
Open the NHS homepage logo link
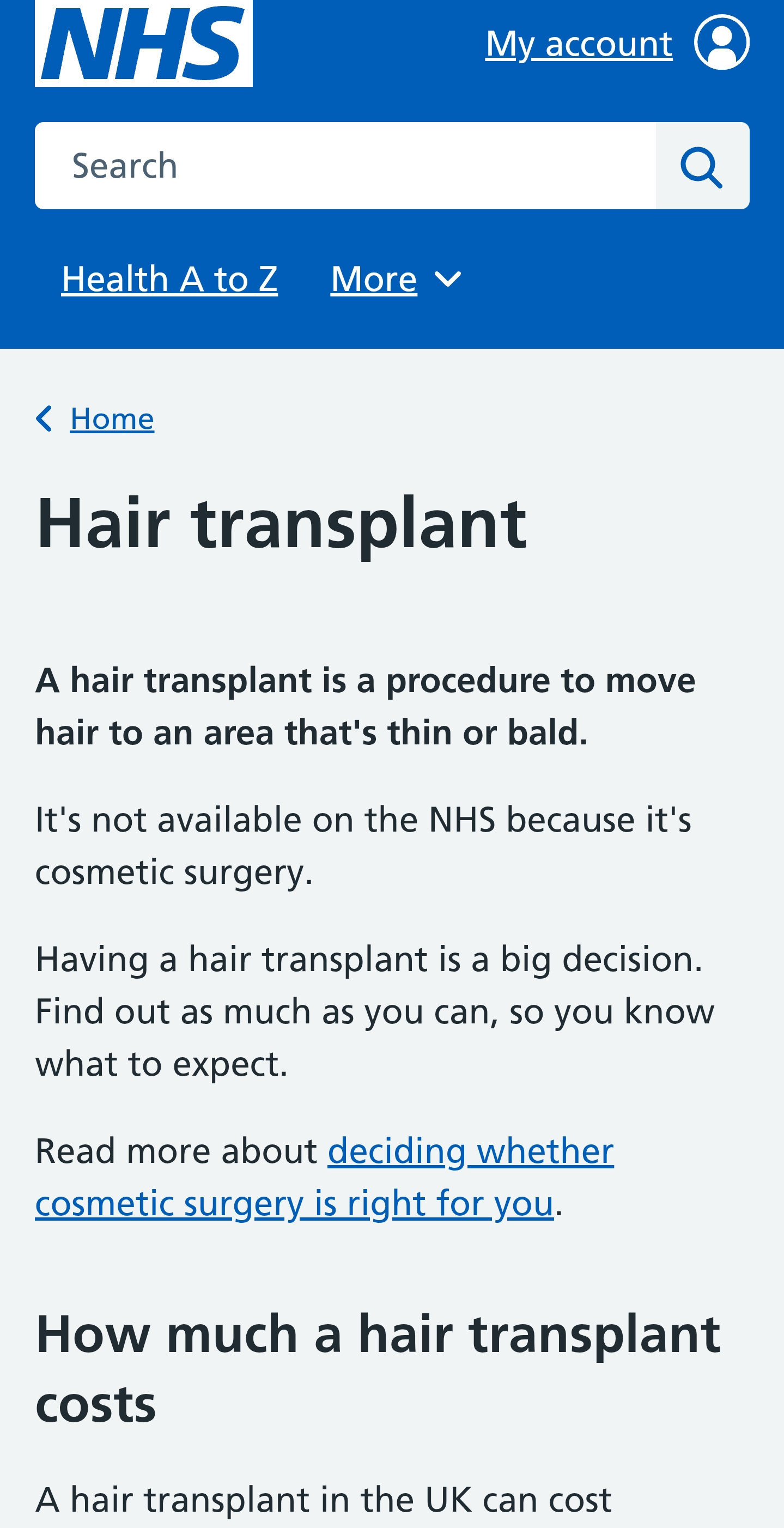click(143, 43)
